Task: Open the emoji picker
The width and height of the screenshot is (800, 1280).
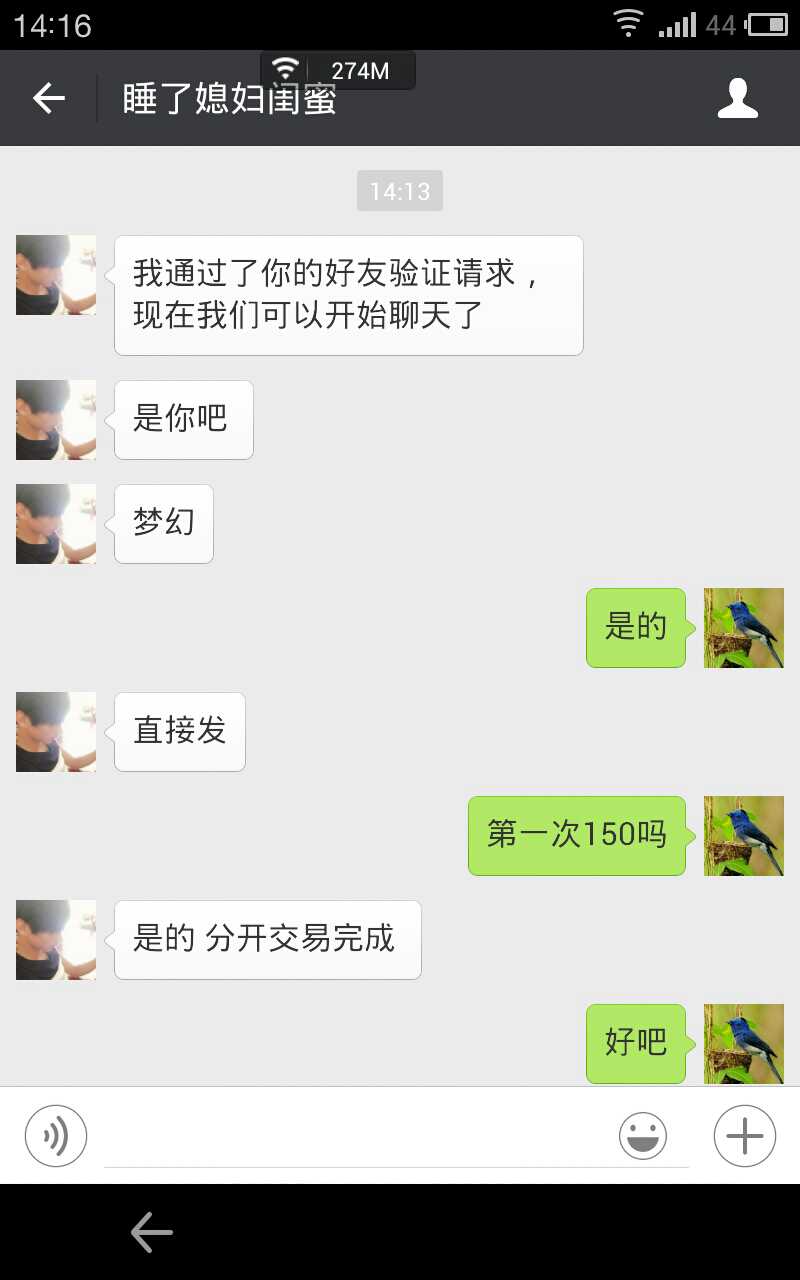Action: (x=642, y=1136)
